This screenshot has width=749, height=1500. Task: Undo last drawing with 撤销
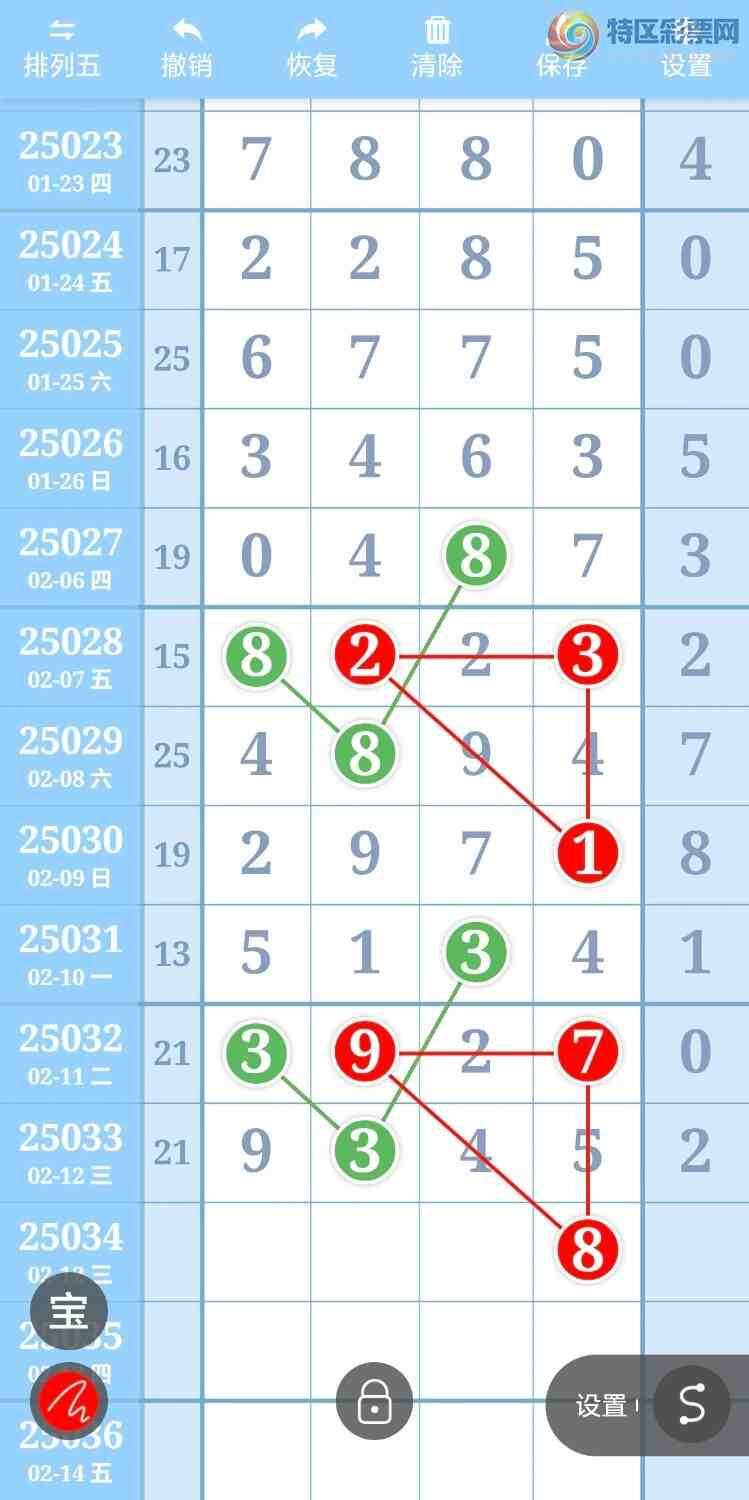(186, 49)
